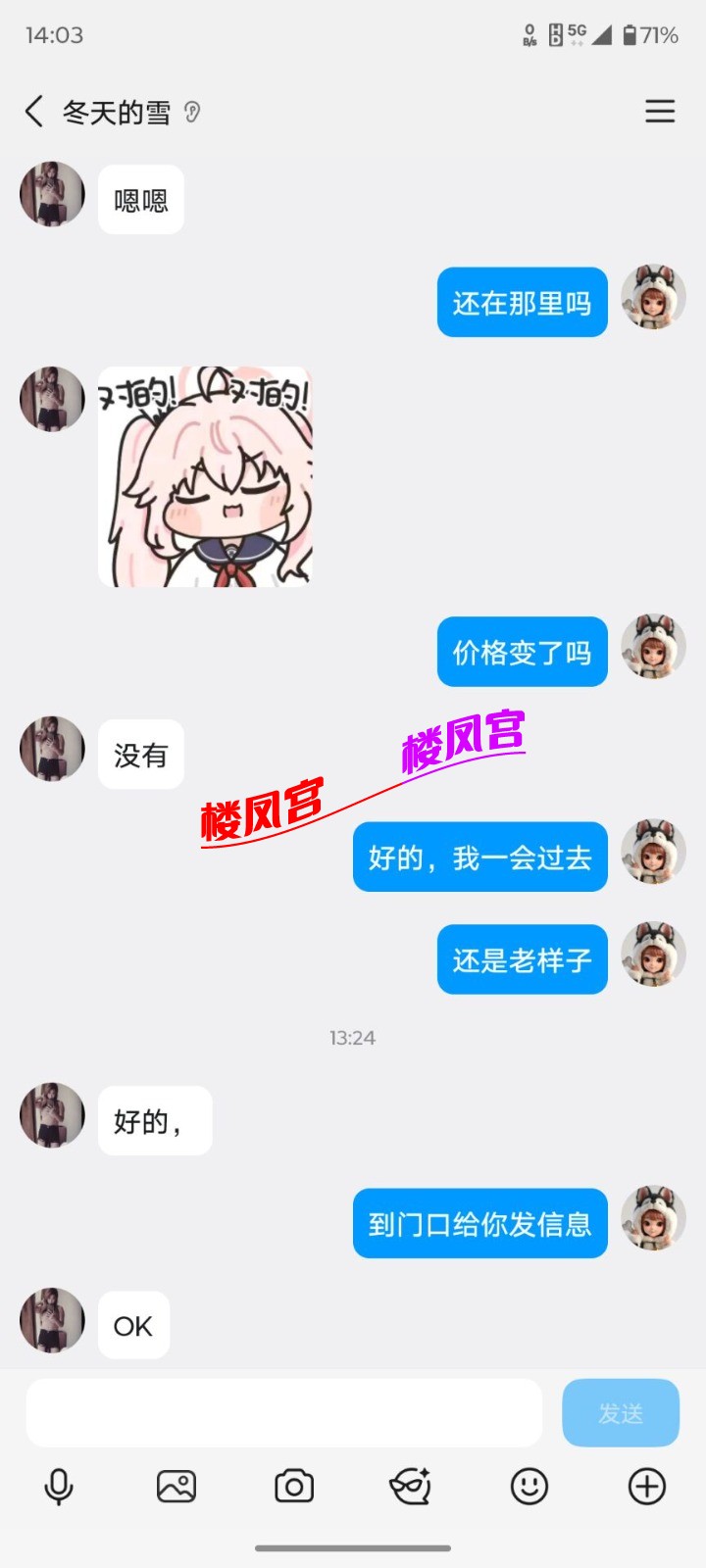Image resolution: width=706 pixels, height=1568 pixels.
Task: Open the mask effects icon
Action: (x=411, y=1487)
